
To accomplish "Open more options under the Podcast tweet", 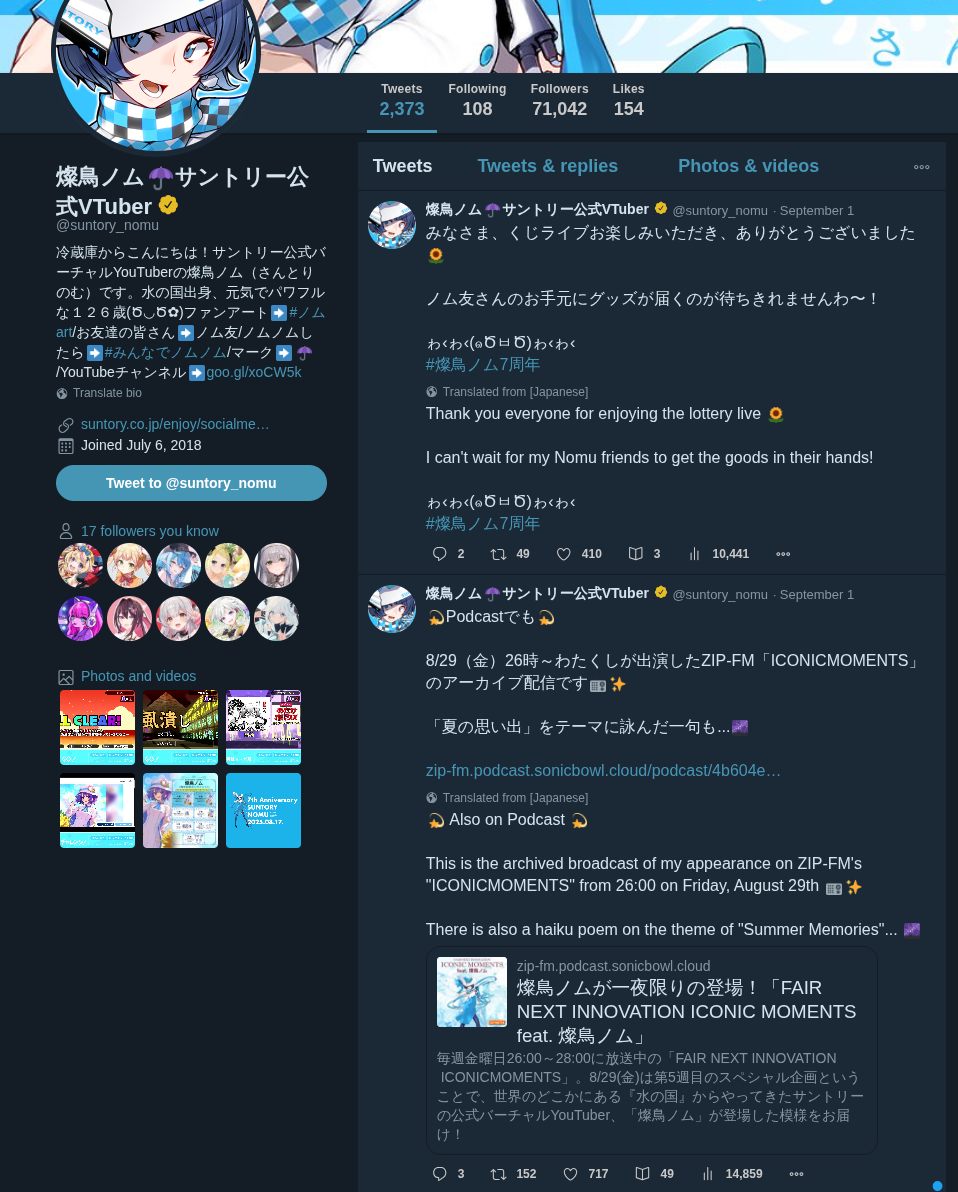I will click(796, 1174).
